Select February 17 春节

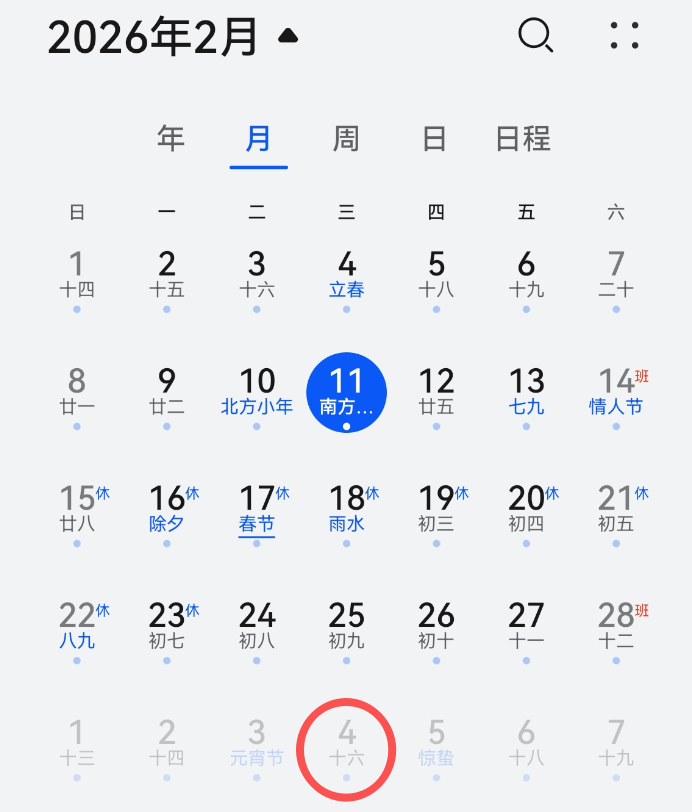point(257,509)
